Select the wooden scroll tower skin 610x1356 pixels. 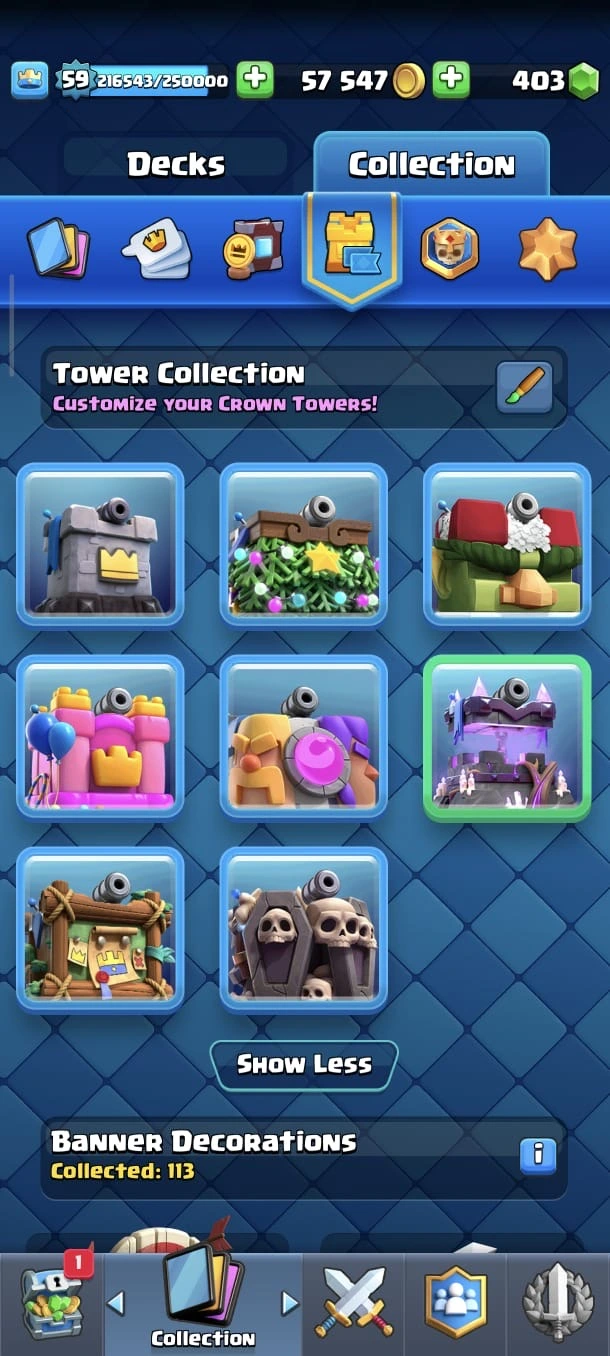100,928
